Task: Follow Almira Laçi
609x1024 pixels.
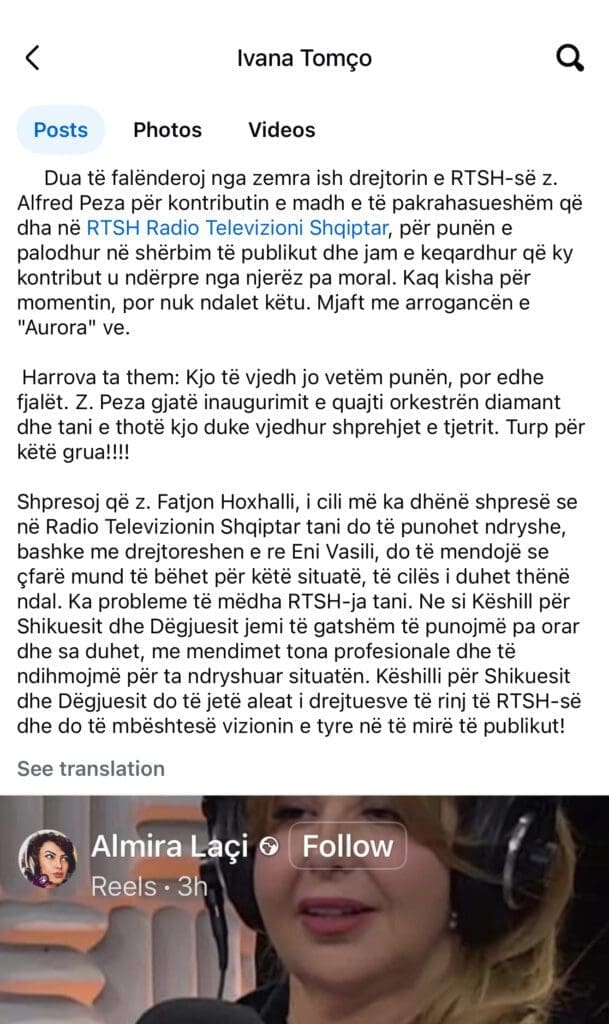Action: click(x=348, y=847)
